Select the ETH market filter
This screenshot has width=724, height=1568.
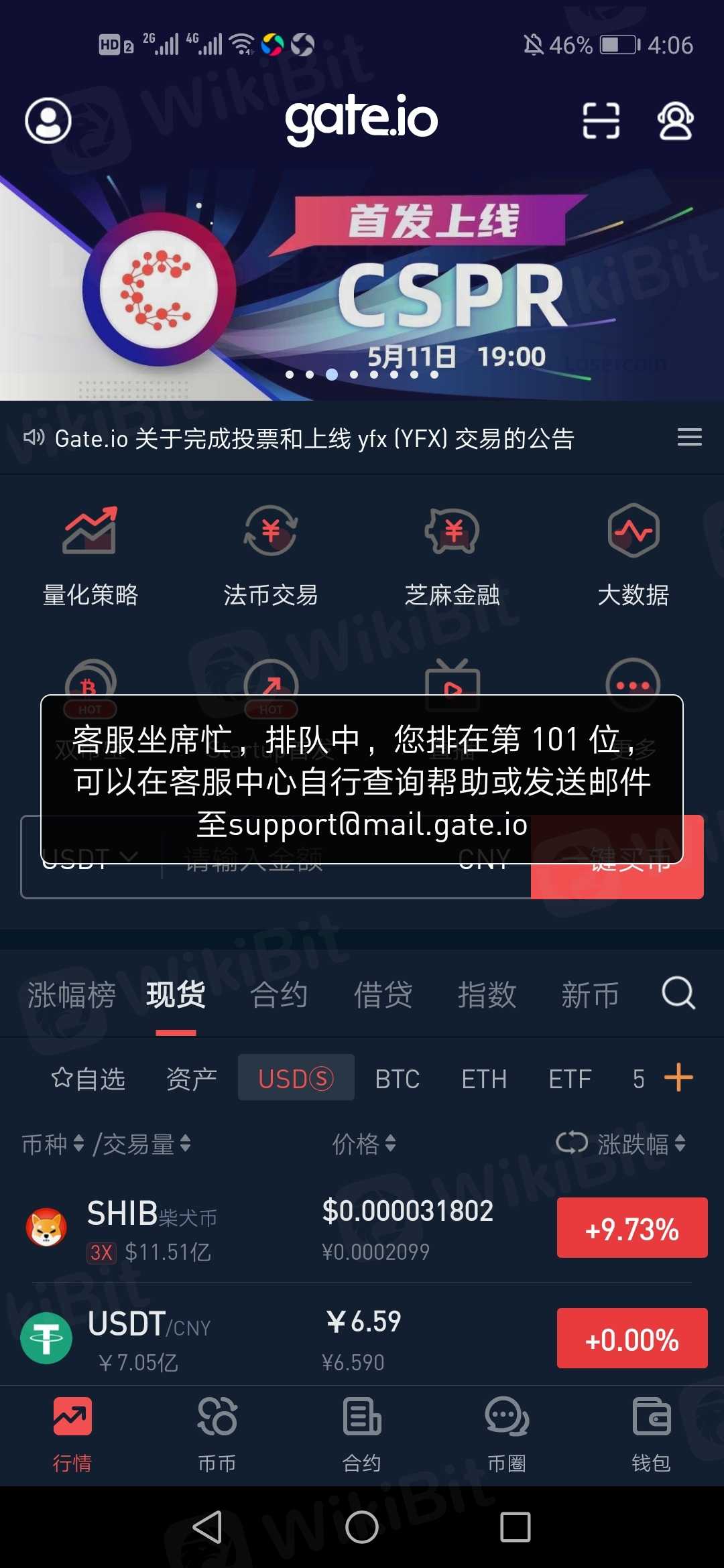click(x=484, y=1079)
